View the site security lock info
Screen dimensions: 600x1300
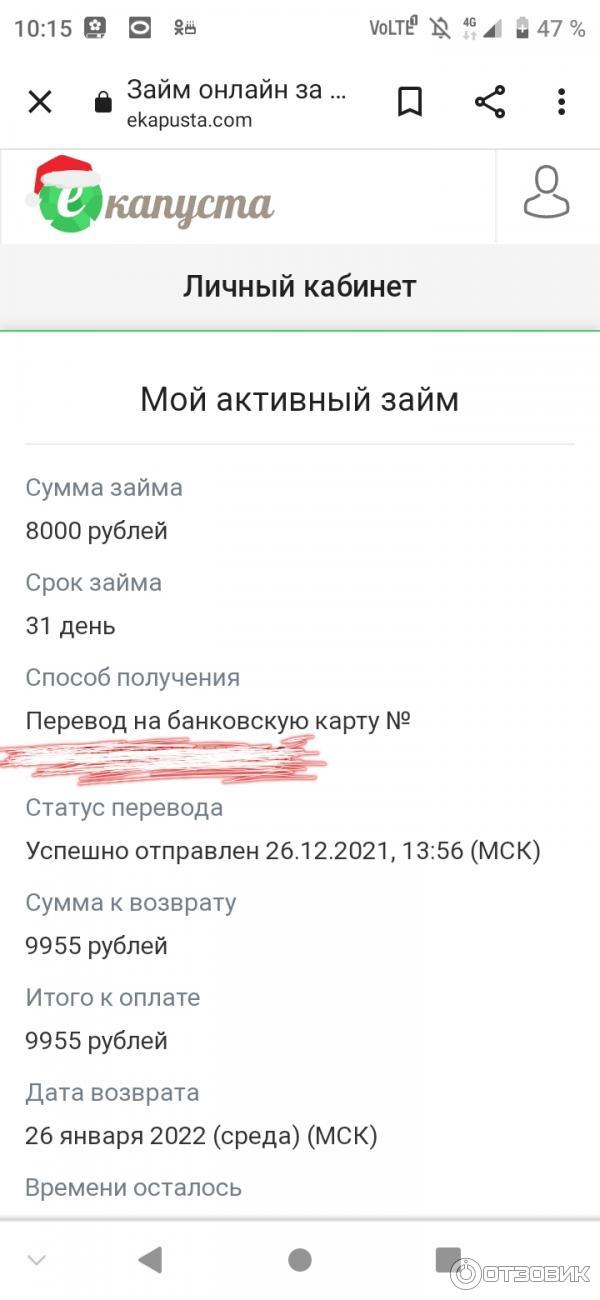(102, 103)
